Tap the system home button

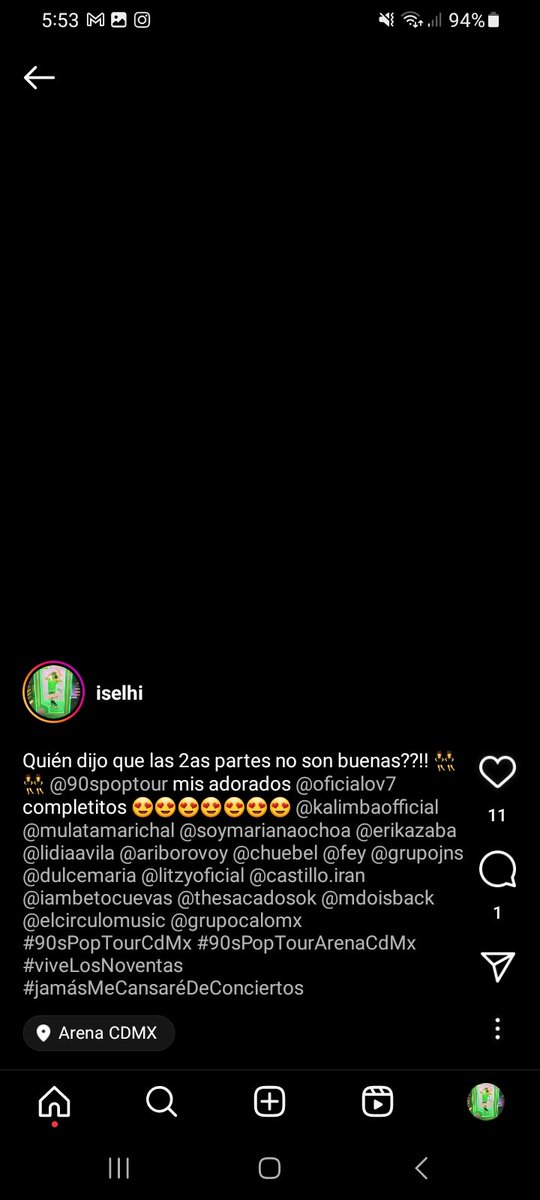coord(269,1167)
